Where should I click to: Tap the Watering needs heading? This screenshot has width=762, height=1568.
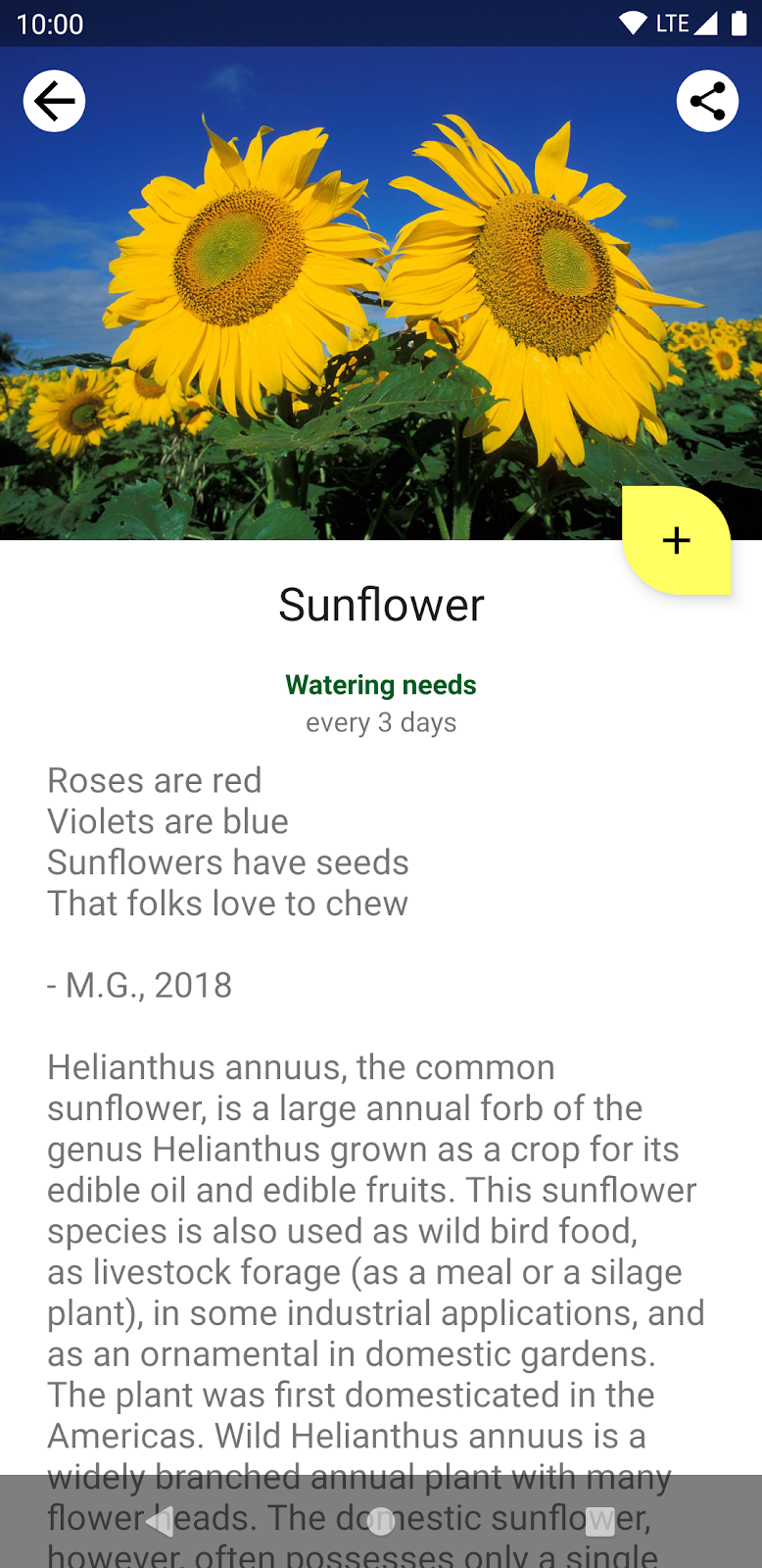point(380,684)
